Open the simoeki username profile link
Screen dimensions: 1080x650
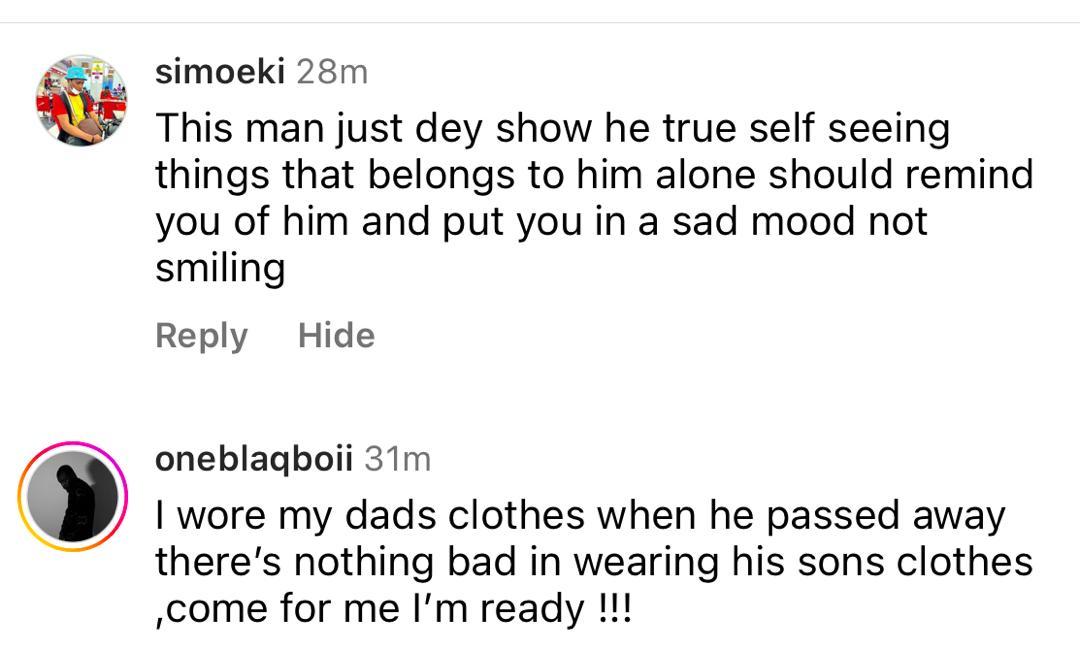(220, 72)
